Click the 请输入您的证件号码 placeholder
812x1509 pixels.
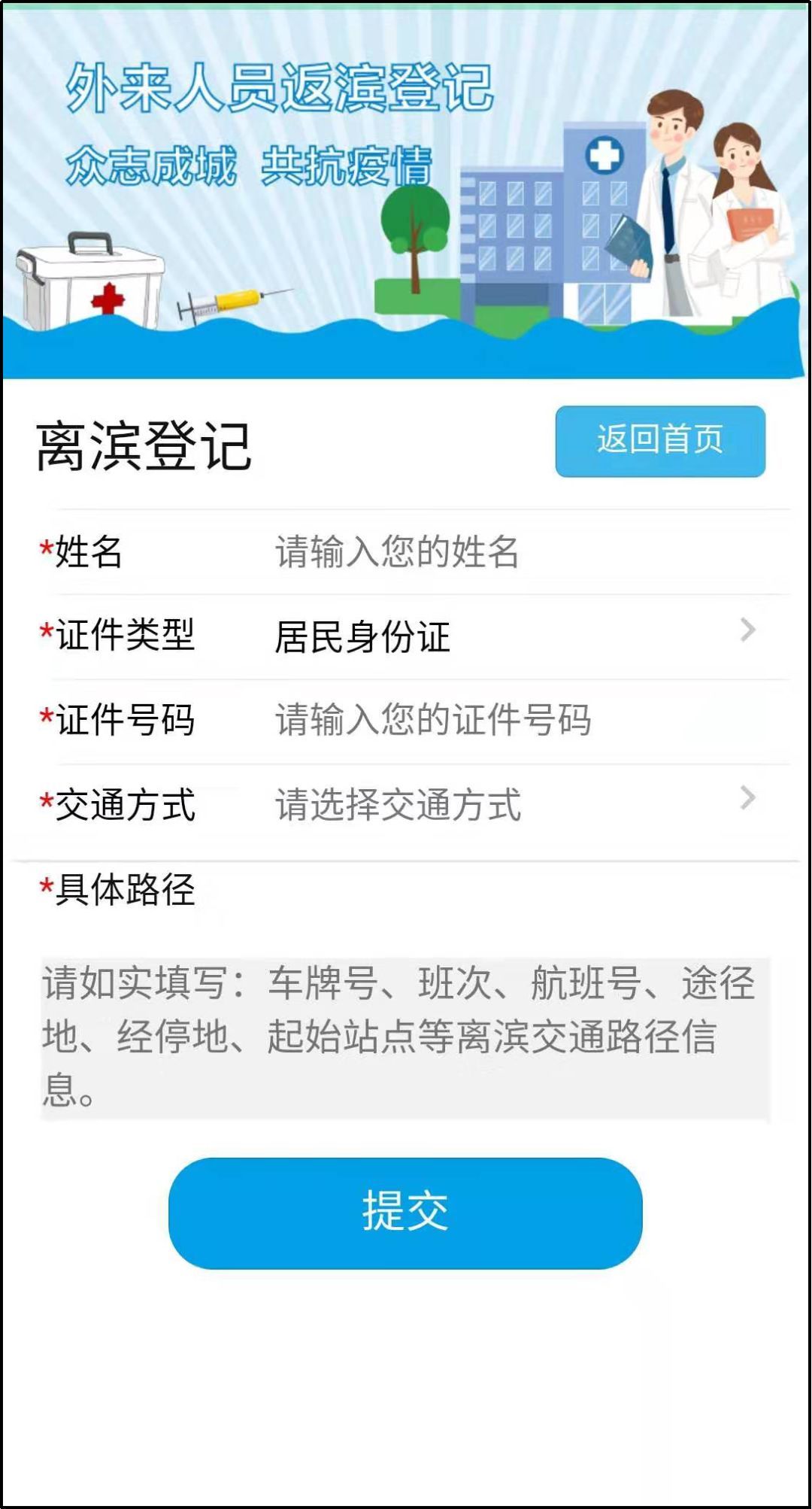point(431,718)
